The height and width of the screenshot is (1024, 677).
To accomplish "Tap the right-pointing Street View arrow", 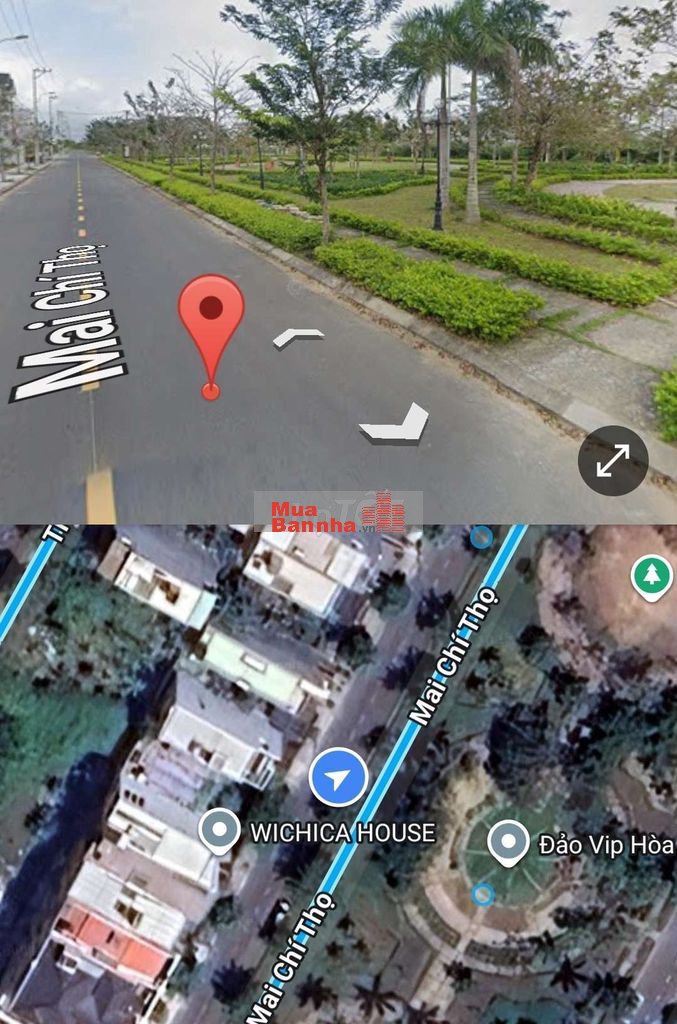I will coord(396,424).
